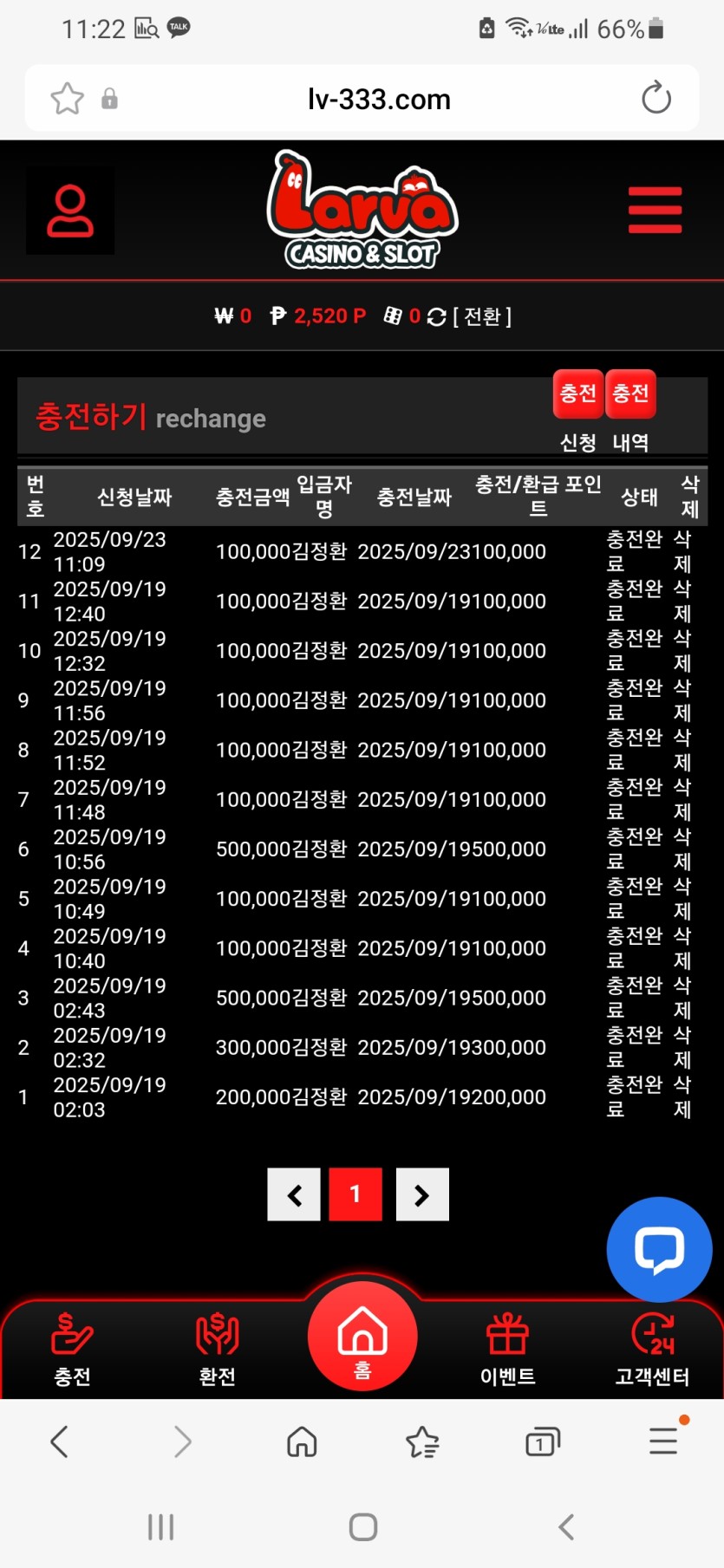The height and width of the screenshot is (1568, 724).
Task: Delete recharge record number 6
Action: tap(682, 849)
